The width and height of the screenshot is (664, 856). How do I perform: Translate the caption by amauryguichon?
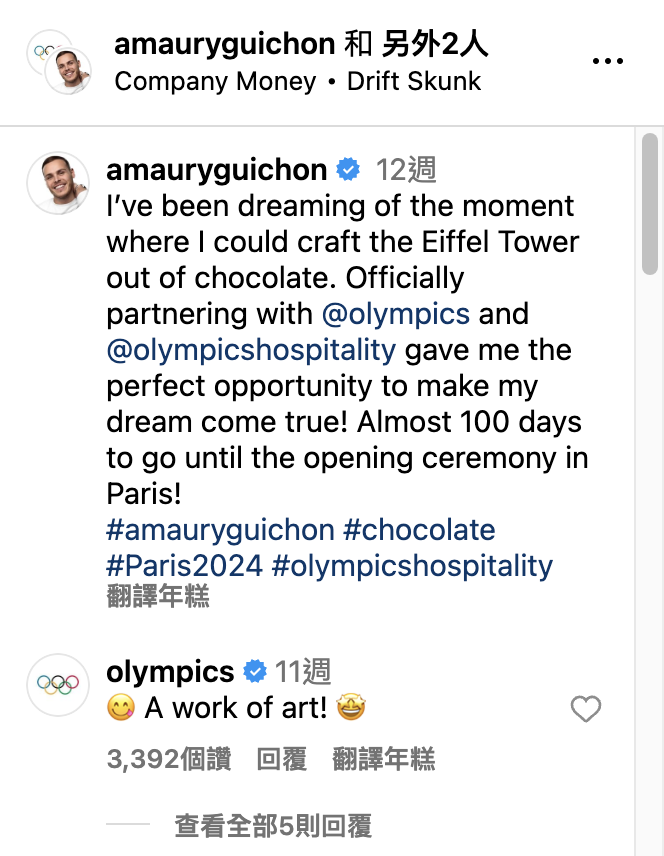[158, 597]
